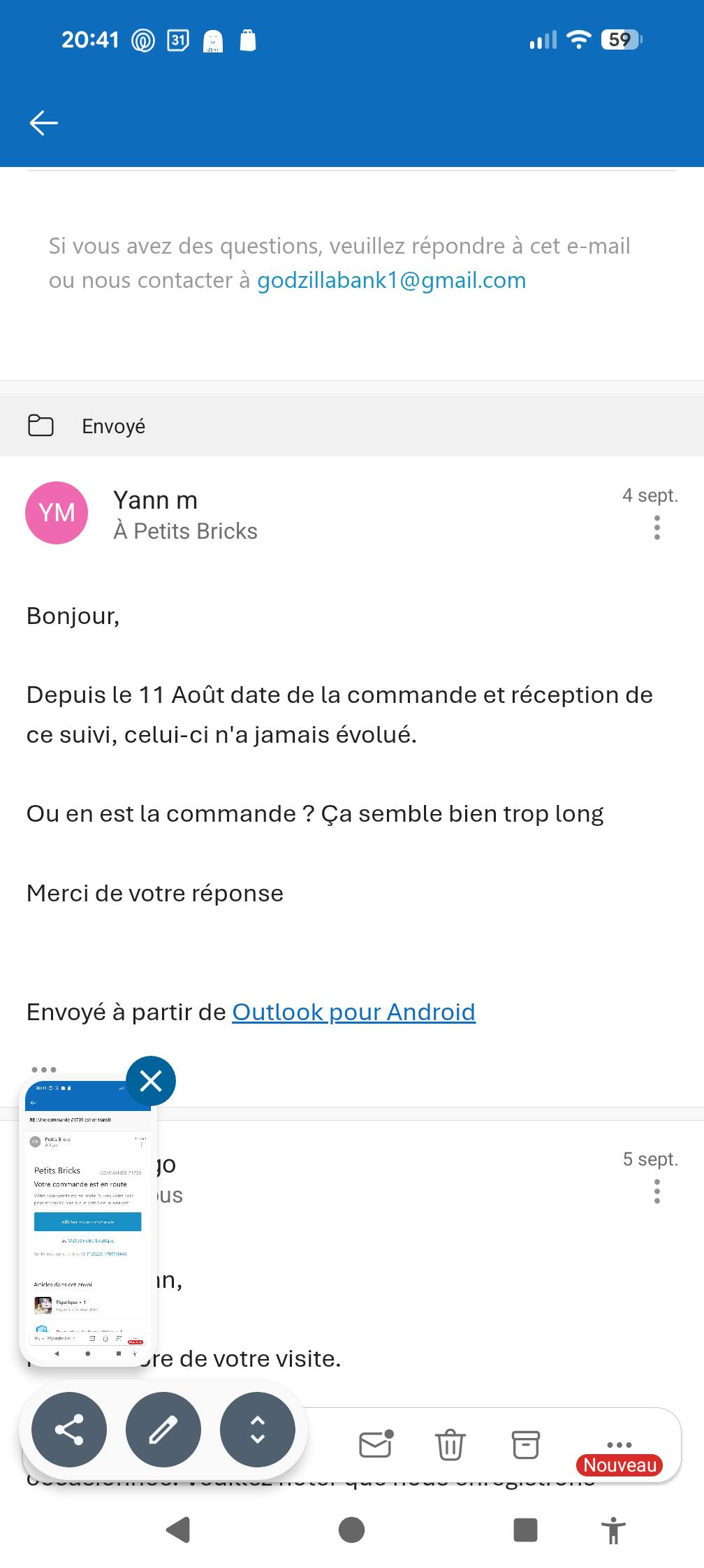
Task: Open the screenshot preview thumbnail
Action: [87, 1216]
